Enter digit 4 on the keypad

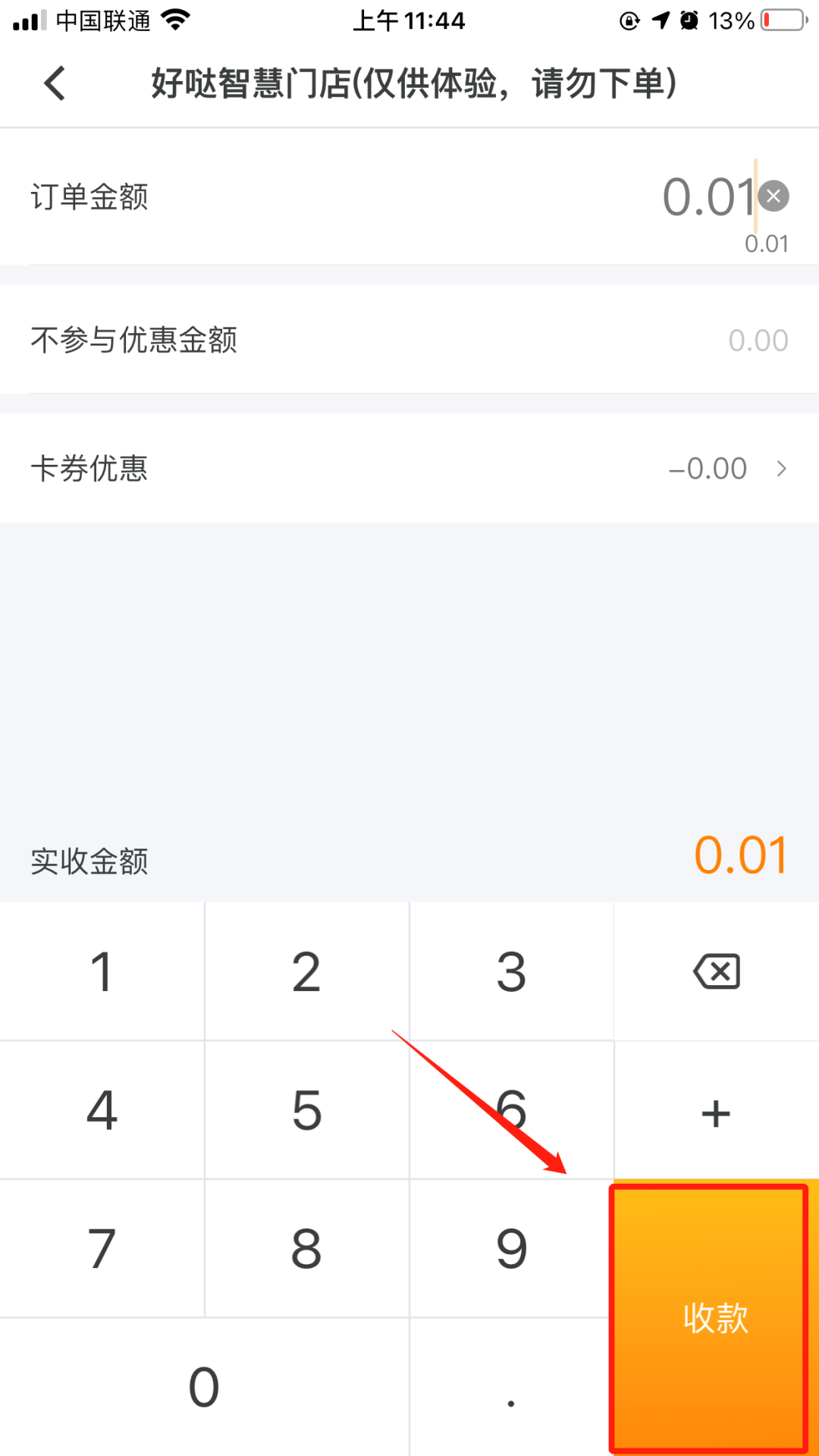coord(102,1110)
